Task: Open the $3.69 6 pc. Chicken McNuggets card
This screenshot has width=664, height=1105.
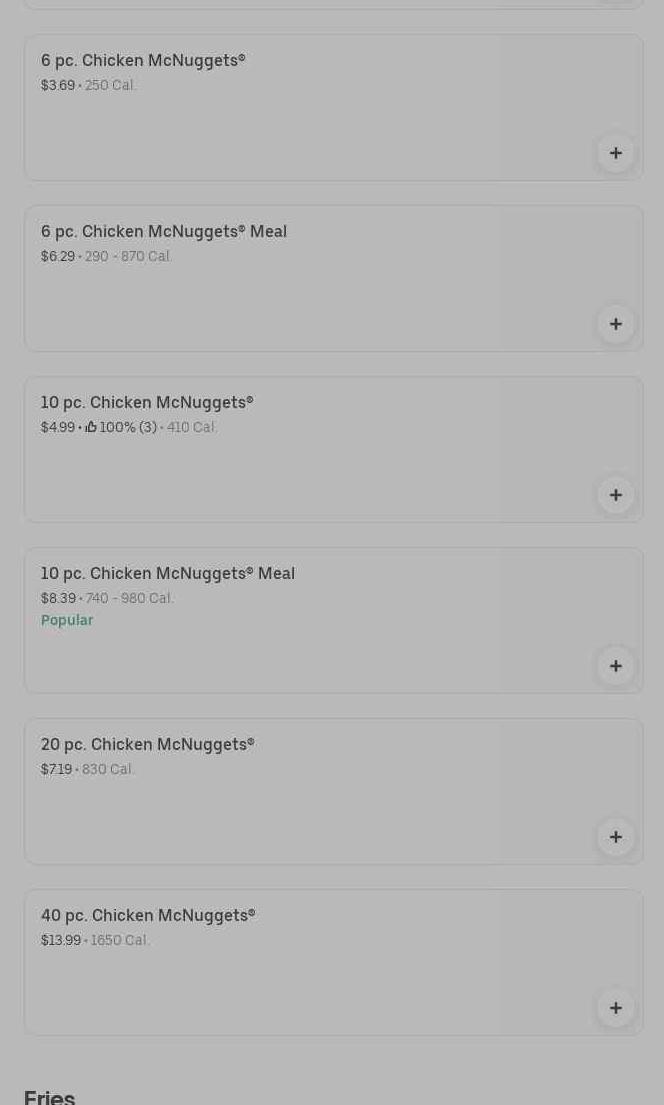Action: 333,108
